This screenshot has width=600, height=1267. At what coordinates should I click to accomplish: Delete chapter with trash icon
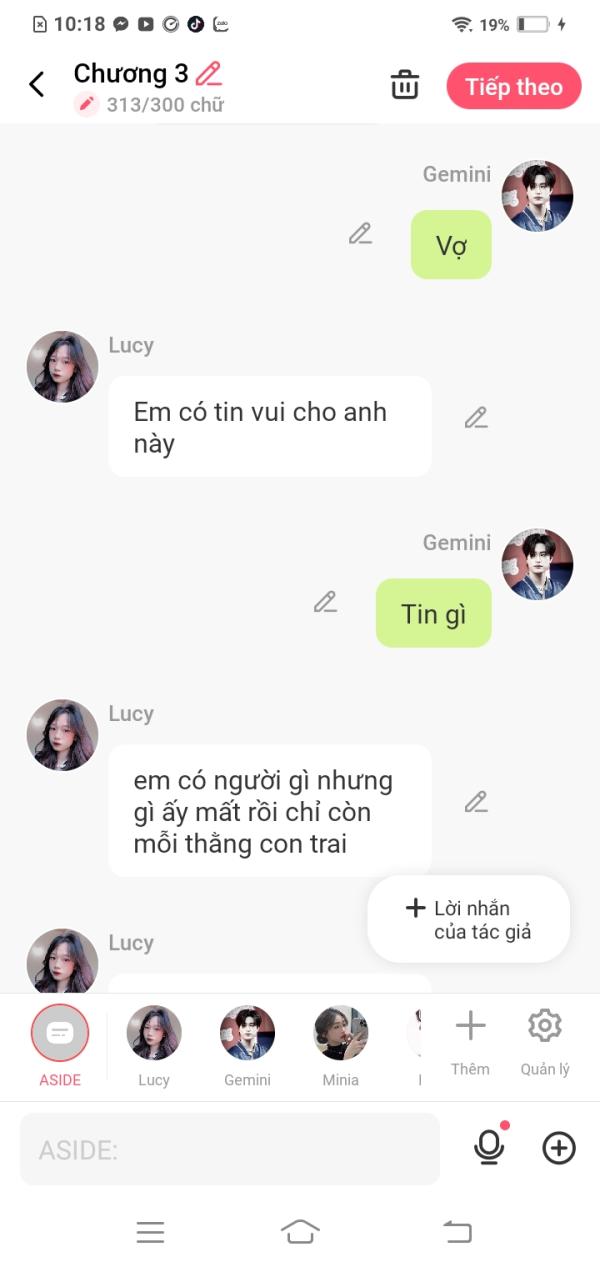405,85
